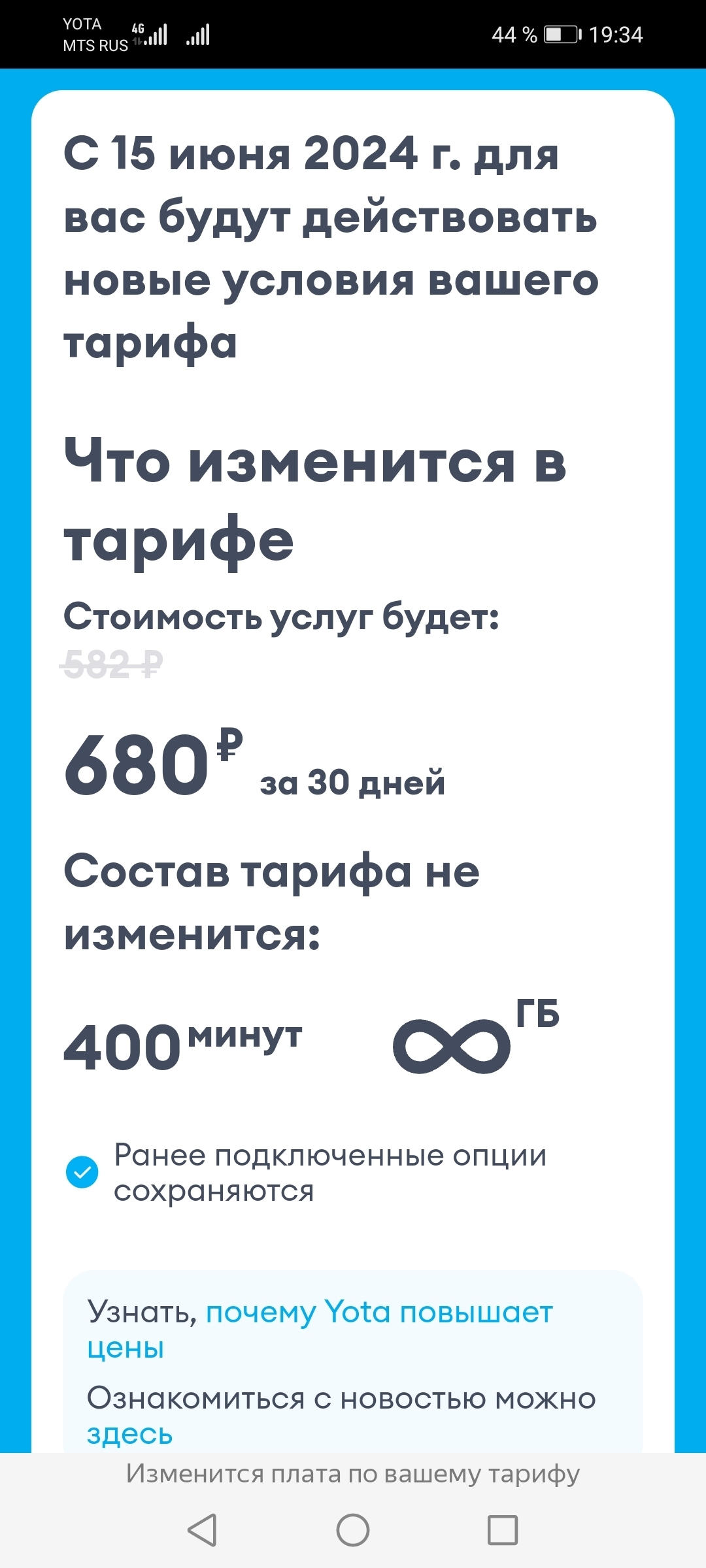Open the news via the 'здесь' link
Viewport: 706px width, 1568px height.
[x=129, y=1433]
